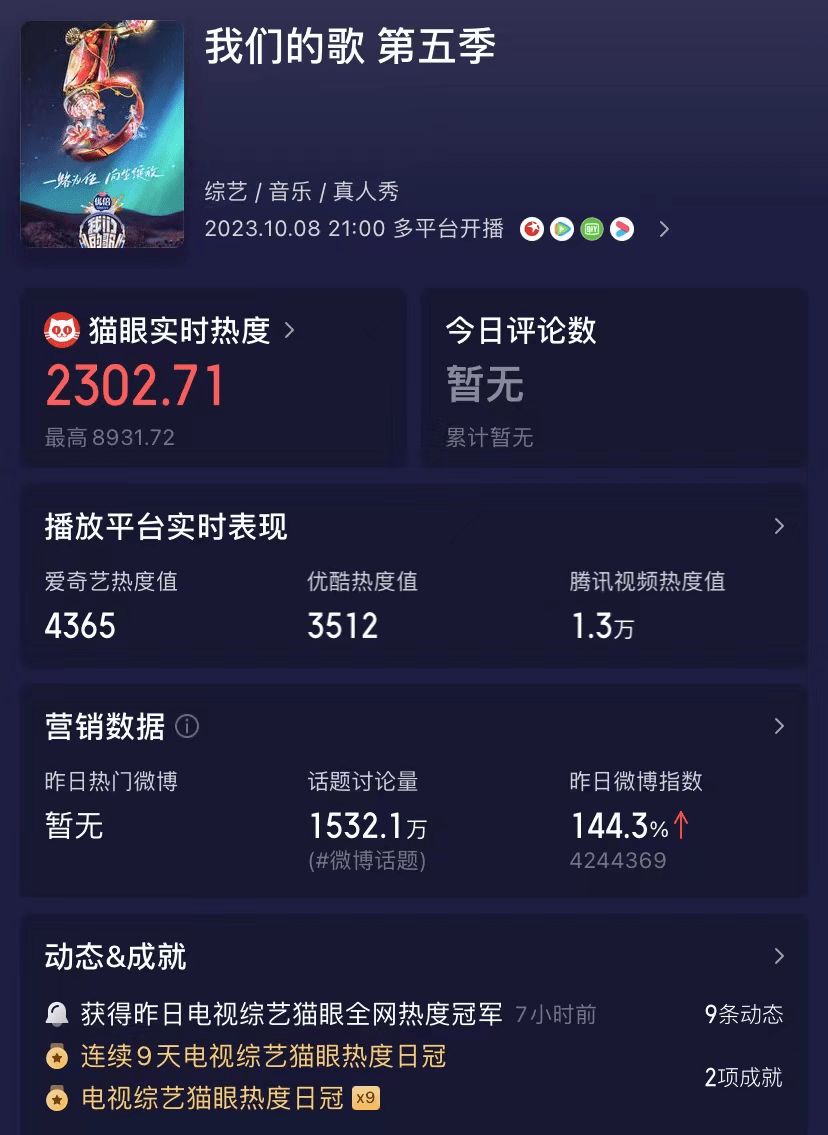Screen dimensions: 828x1135
Task: View the 2项成就 list
Action: (743, 1077)
